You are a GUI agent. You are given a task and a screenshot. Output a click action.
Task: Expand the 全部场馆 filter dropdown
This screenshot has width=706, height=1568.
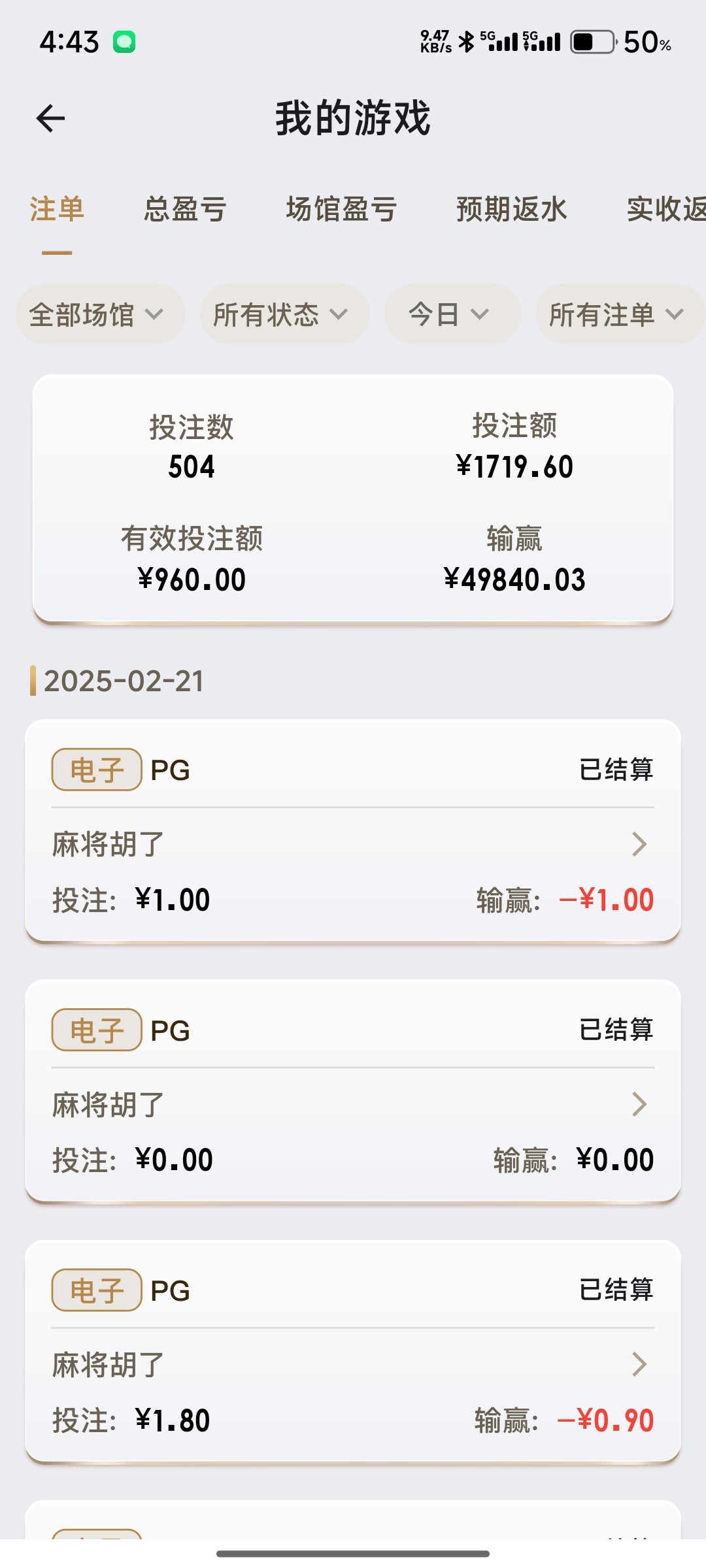pos(99,314)
